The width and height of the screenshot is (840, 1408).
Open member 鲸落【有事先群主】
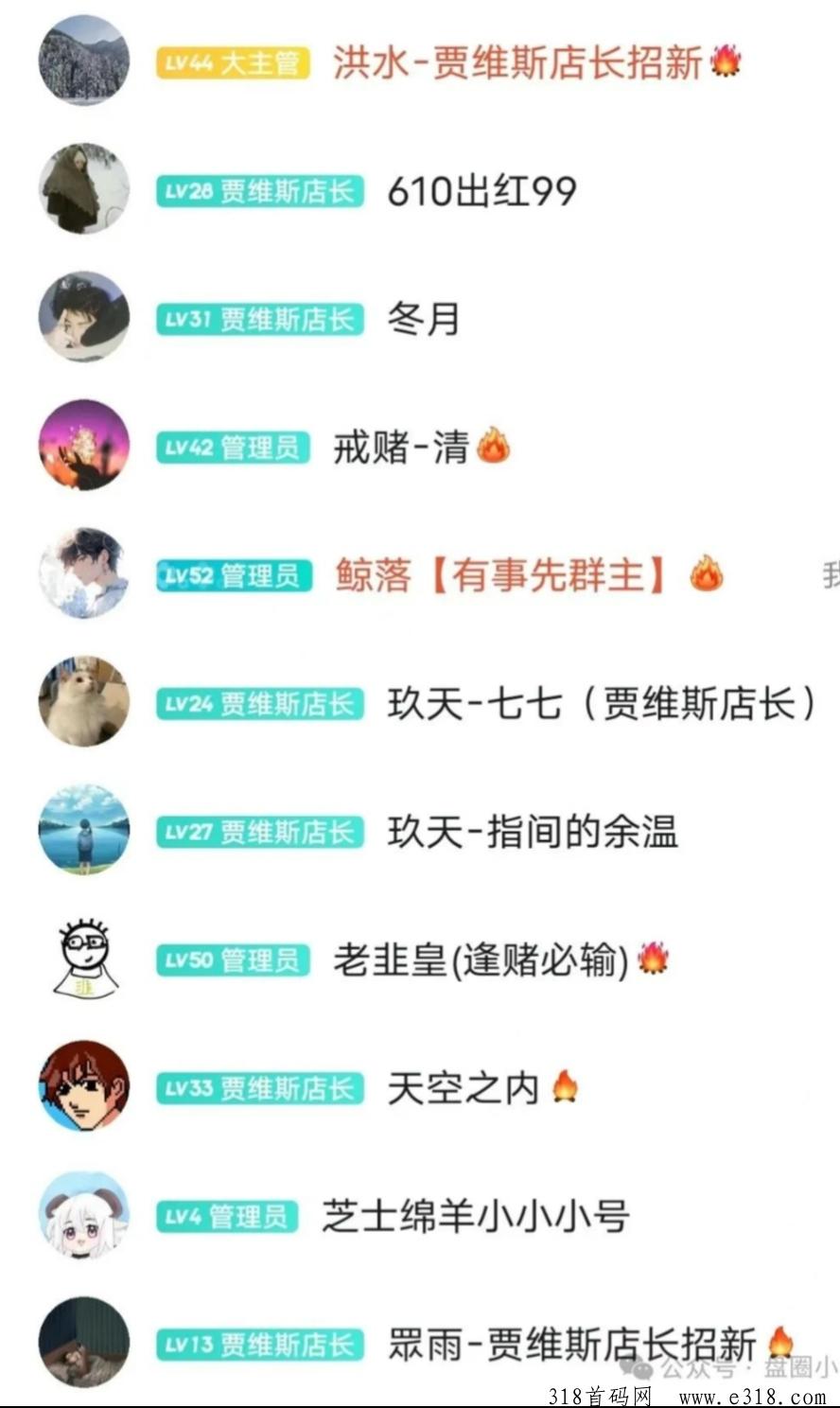tap(501, 575)
